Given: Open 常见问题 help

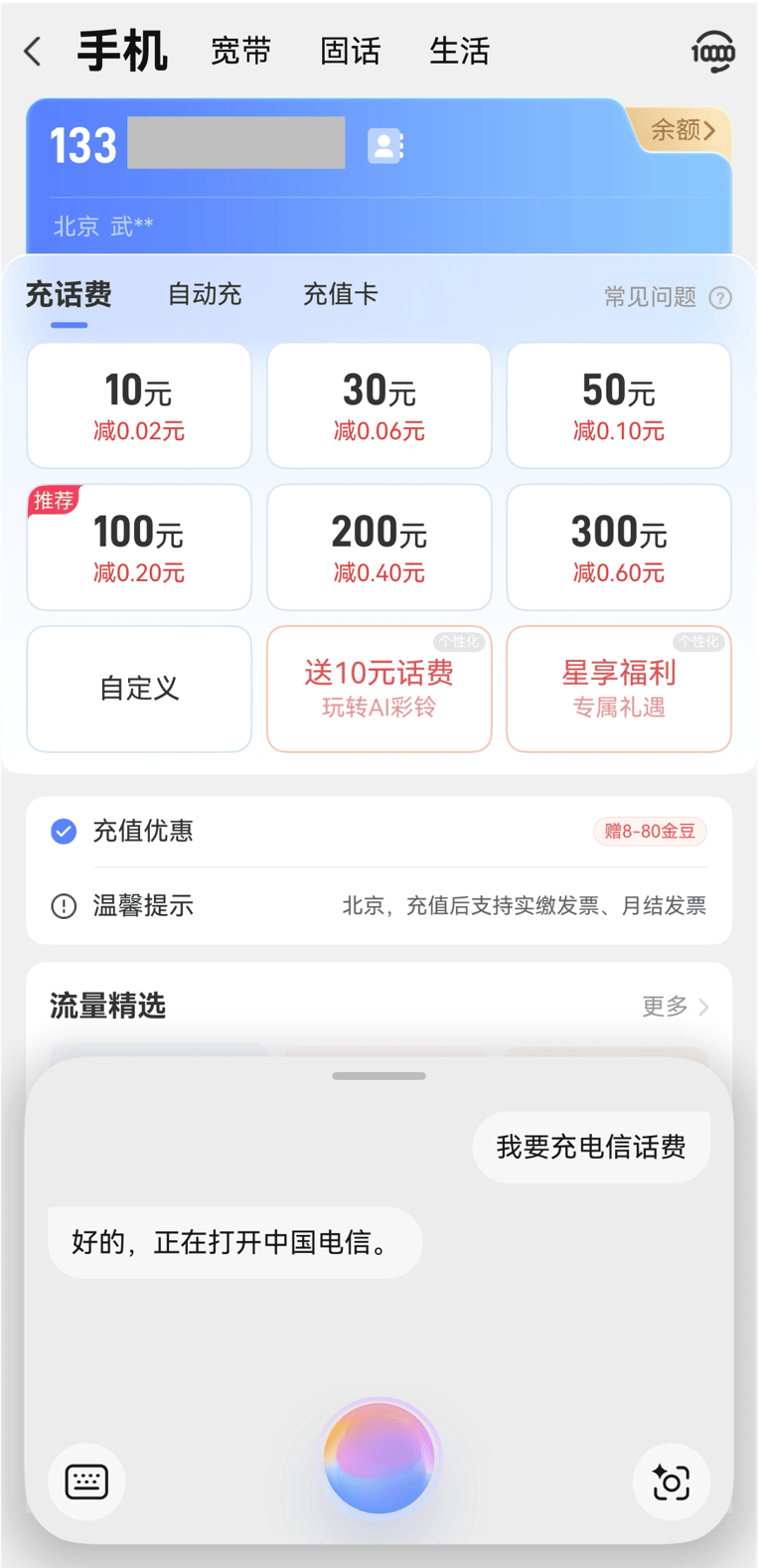Looking at the screenshot, I should click(667, 297).
